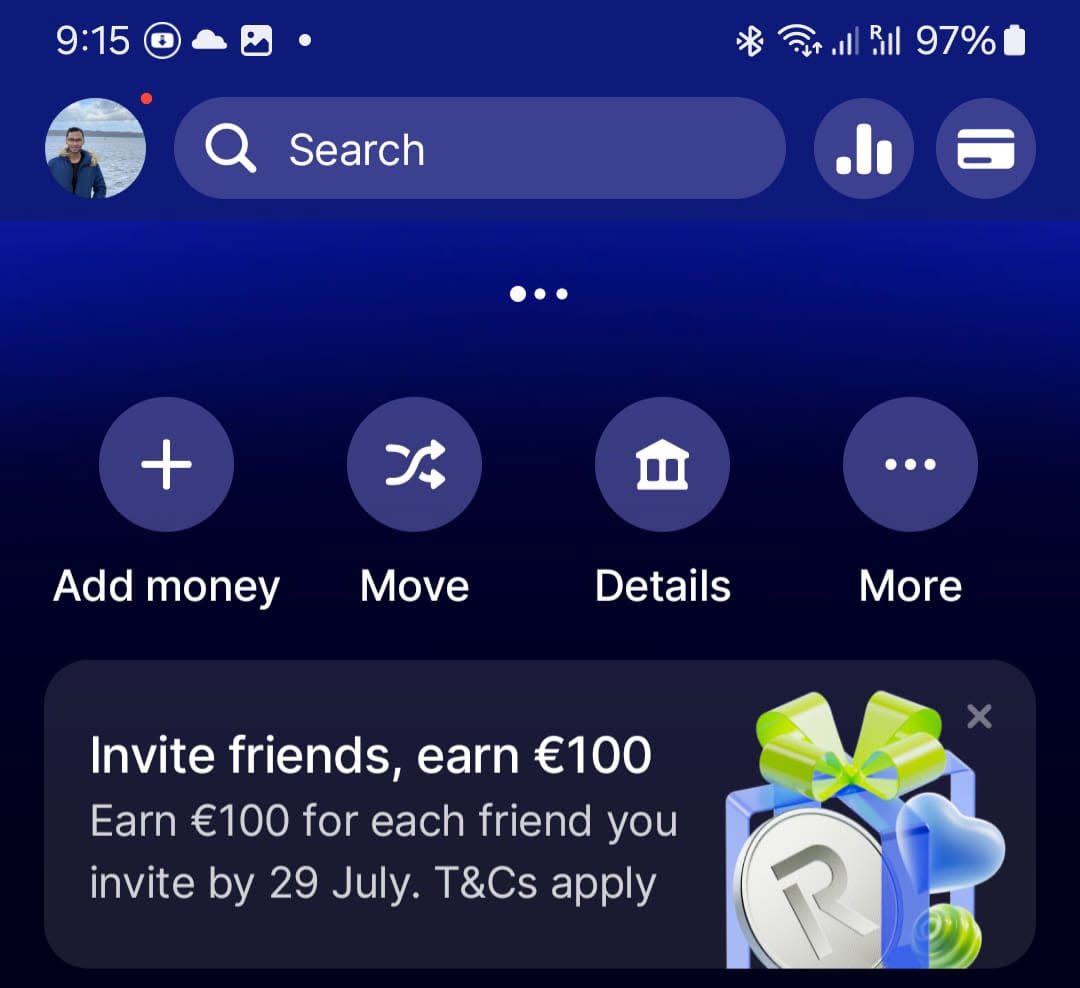Tap Add money button
Viewport: 1080px width, 988px height.
166,464
